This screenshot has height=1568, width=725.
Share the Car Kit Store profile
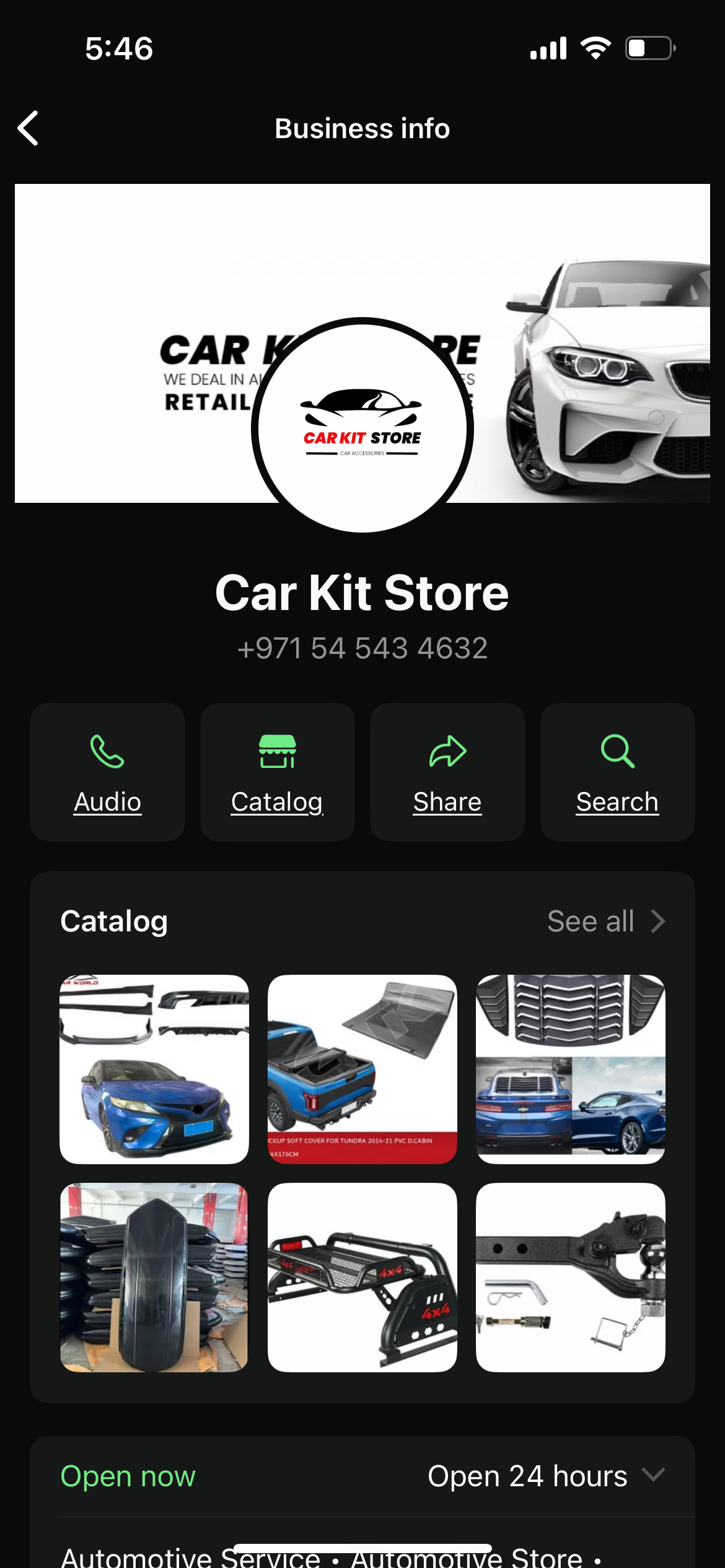pos(447,772)
